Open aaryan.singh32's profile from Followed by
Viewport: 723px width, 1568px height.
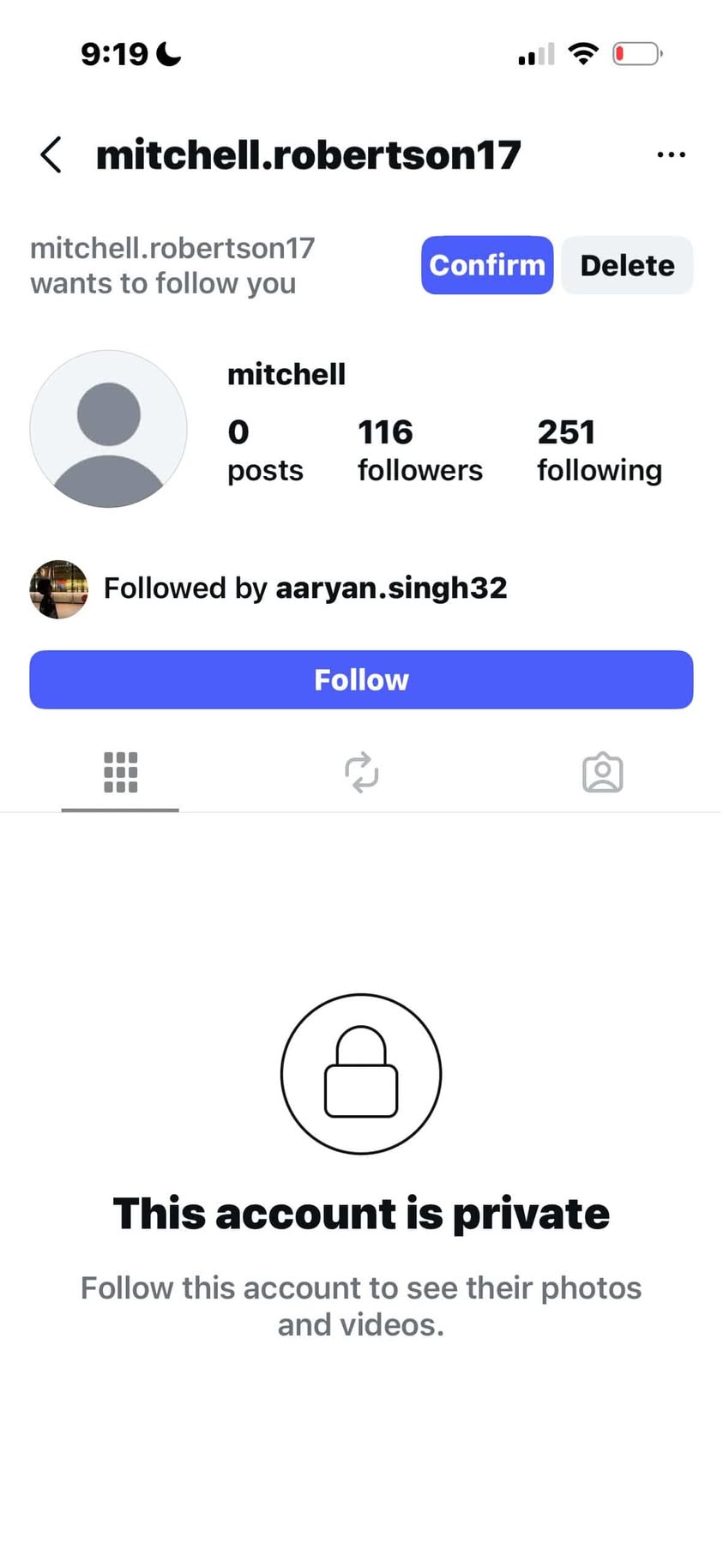(391, 588)
